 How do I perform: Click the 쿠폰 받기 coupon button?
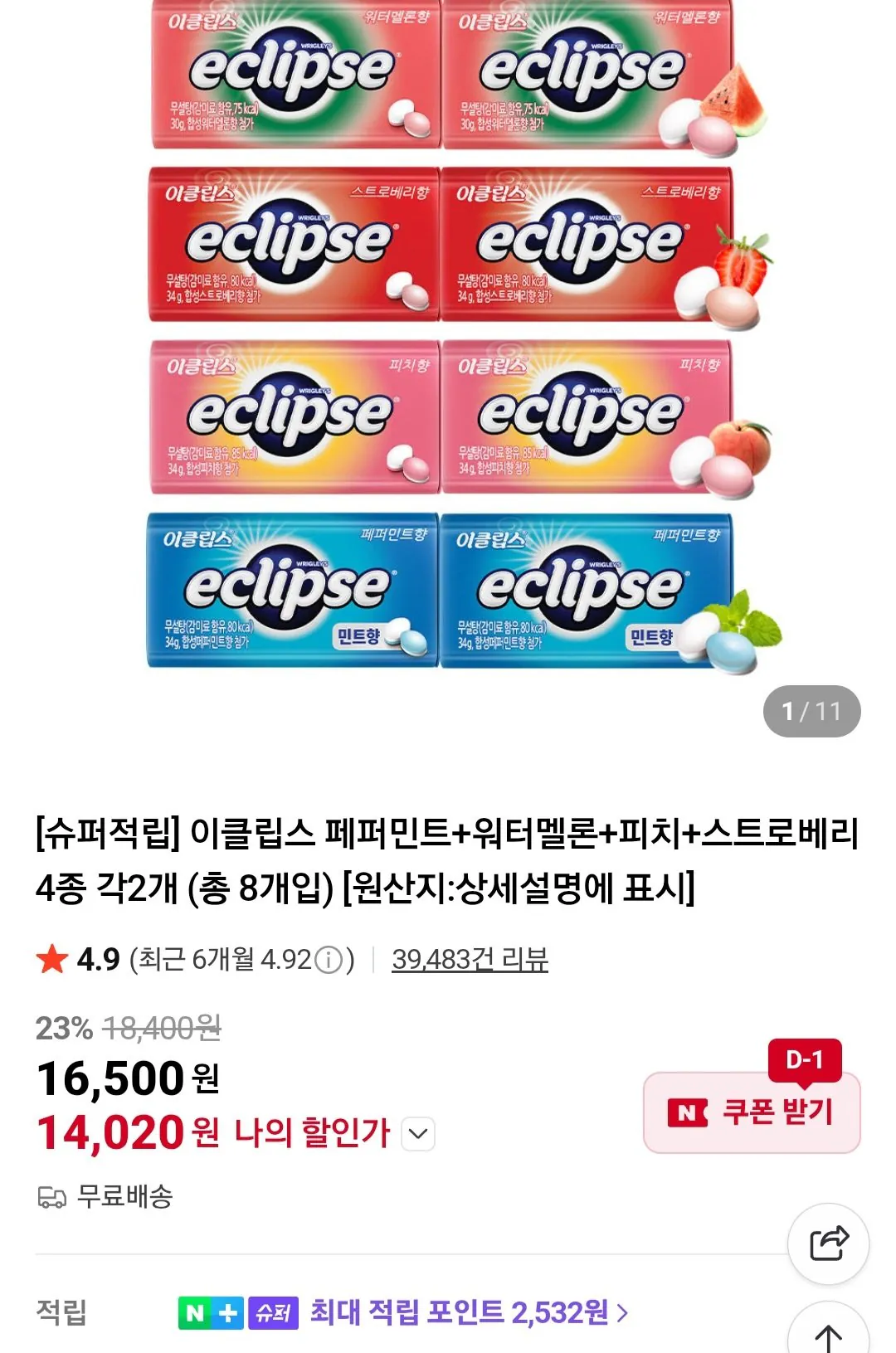tap(752, 1114)
